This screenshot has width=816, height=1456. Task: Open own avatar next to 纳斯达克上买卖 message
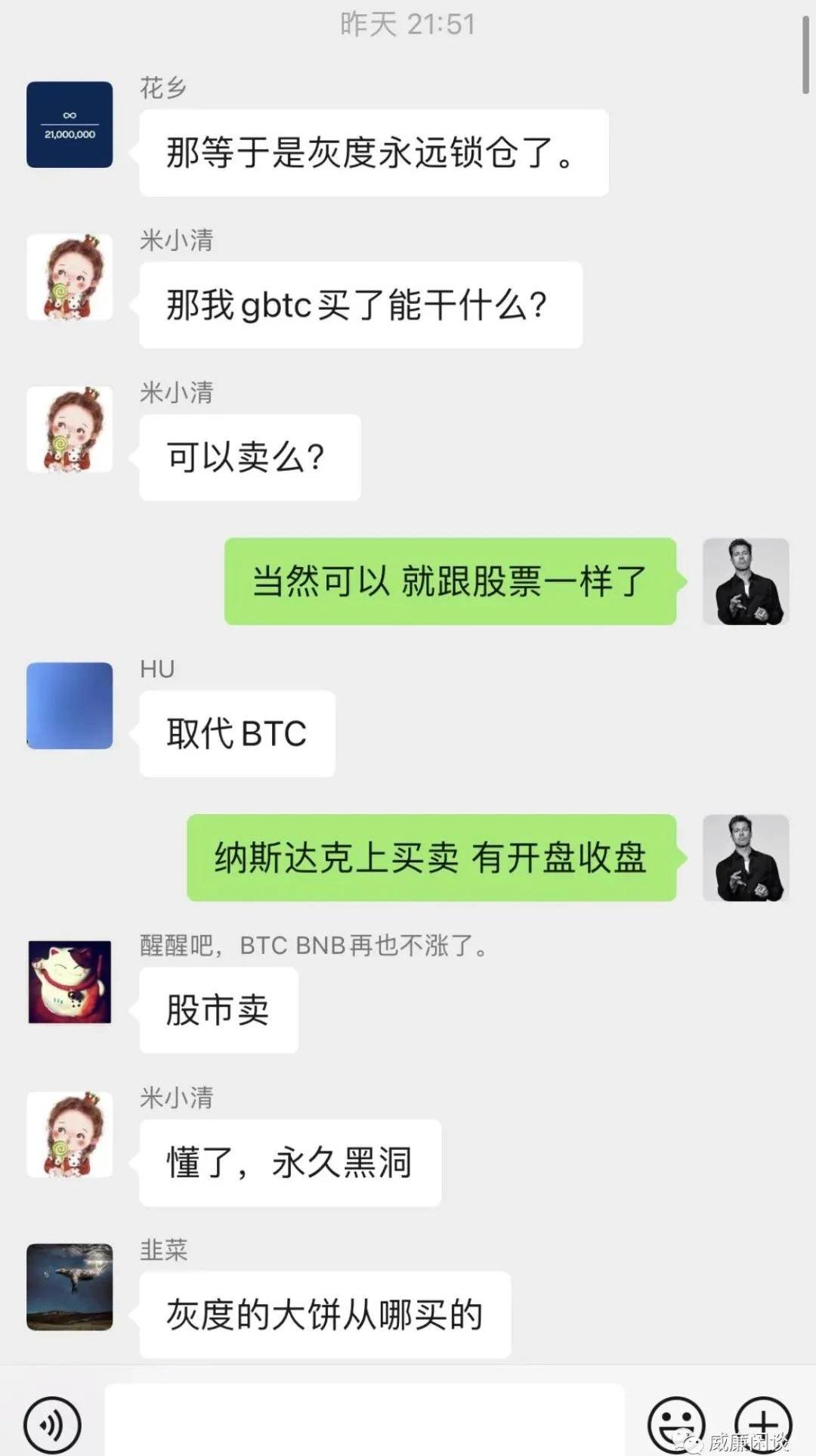pos(746,857)
